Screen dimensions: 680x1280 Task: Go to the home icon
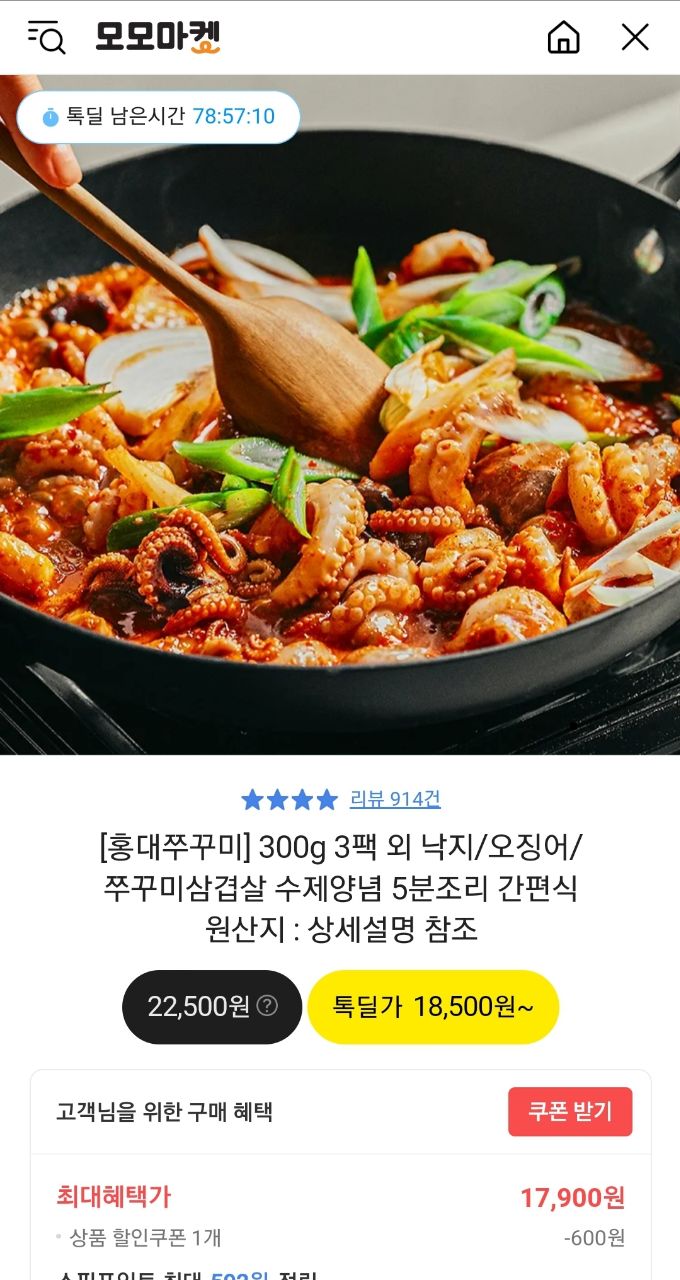[564, 37]
